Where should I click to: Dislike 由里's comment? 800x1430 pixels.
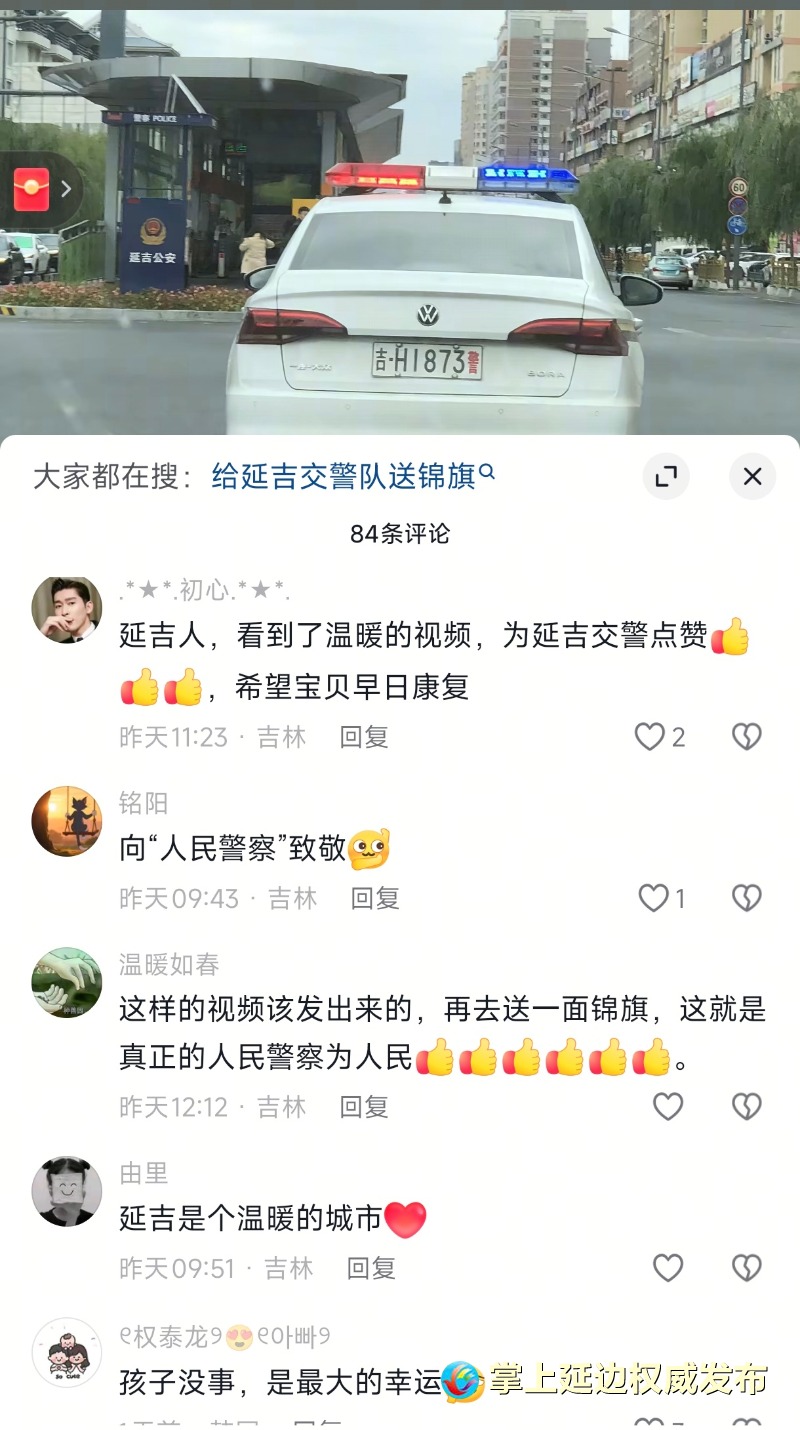pos(746,1268)
